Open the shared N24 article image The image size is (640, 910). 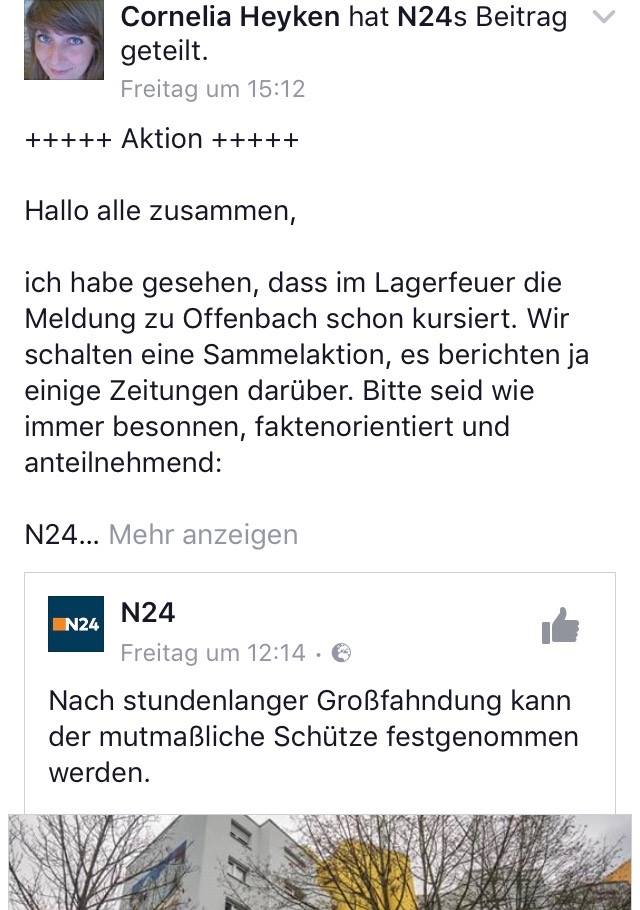(320, 860)
